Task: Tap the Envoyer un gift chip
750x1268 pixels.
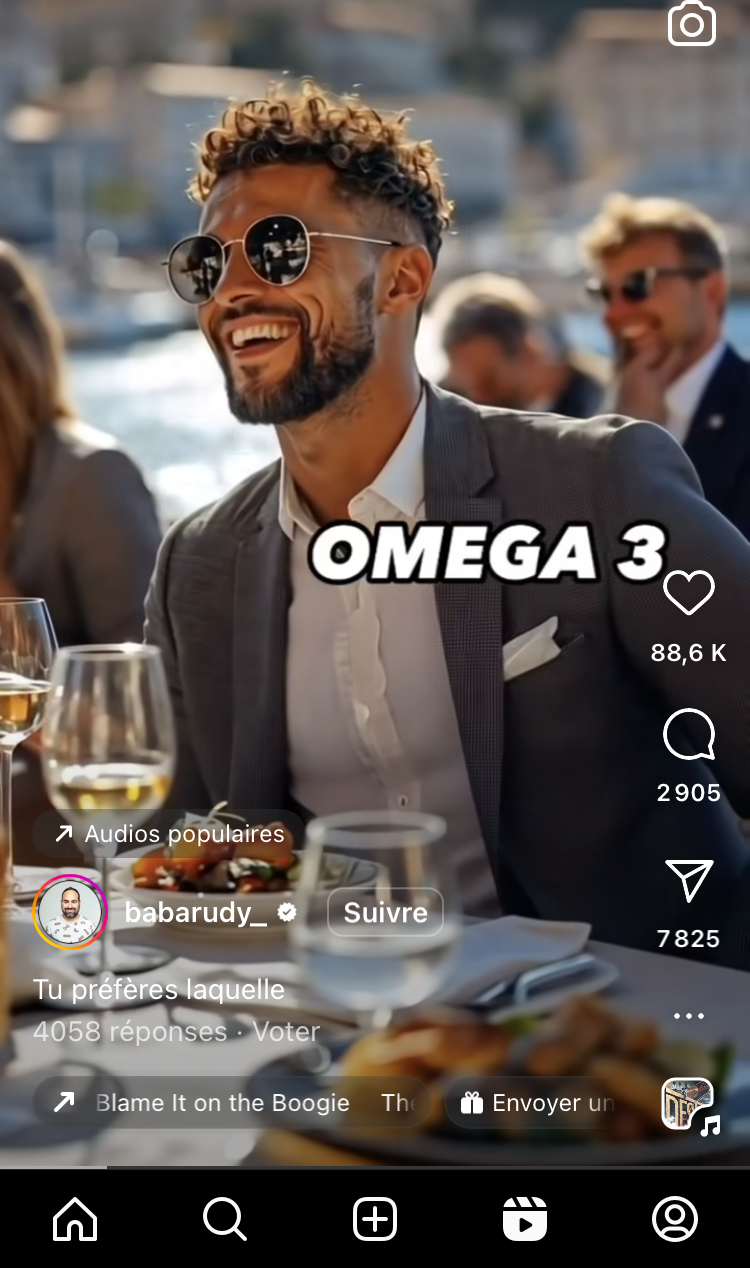Action: (537, 1103)
